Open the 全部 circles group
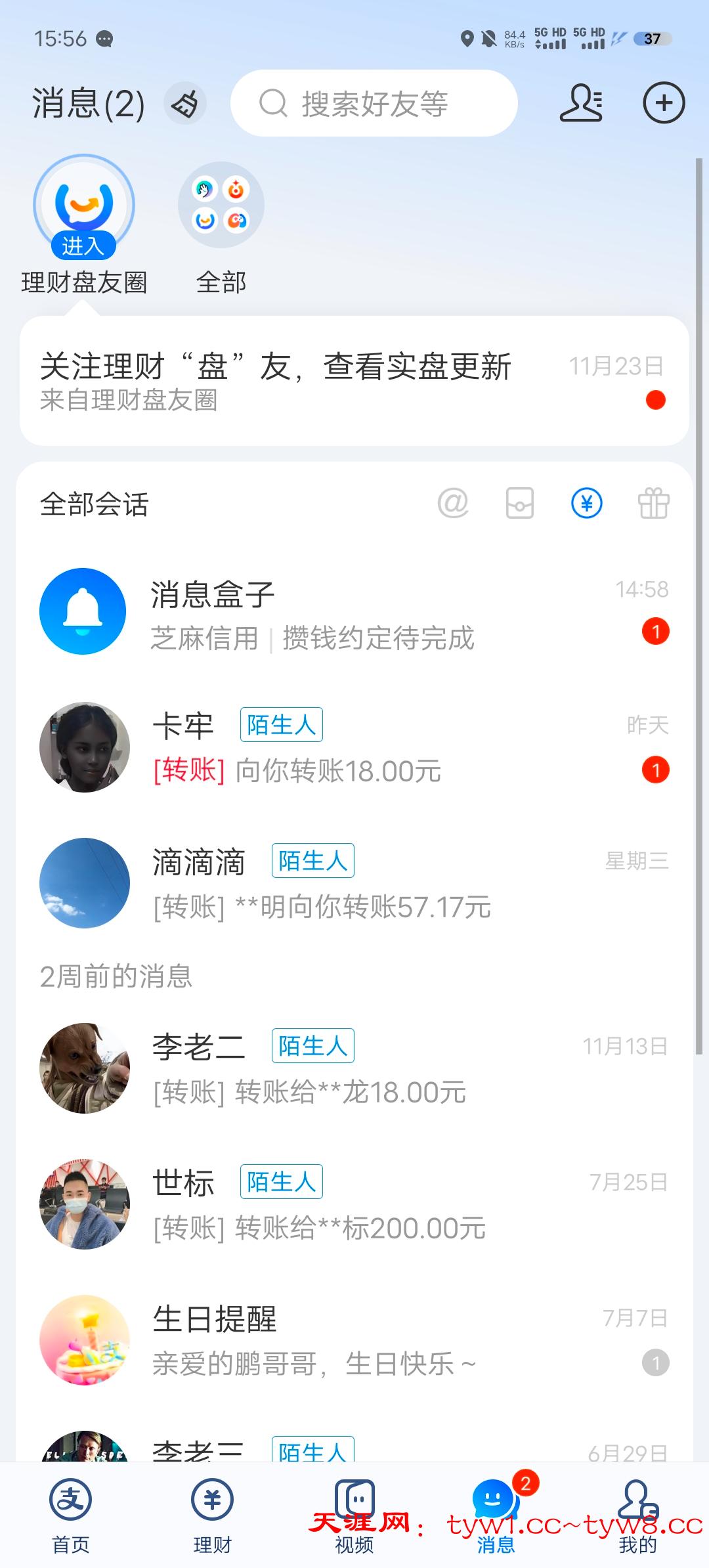The height and width of the screenshot is (1568, 709). [x=221, y=206]
